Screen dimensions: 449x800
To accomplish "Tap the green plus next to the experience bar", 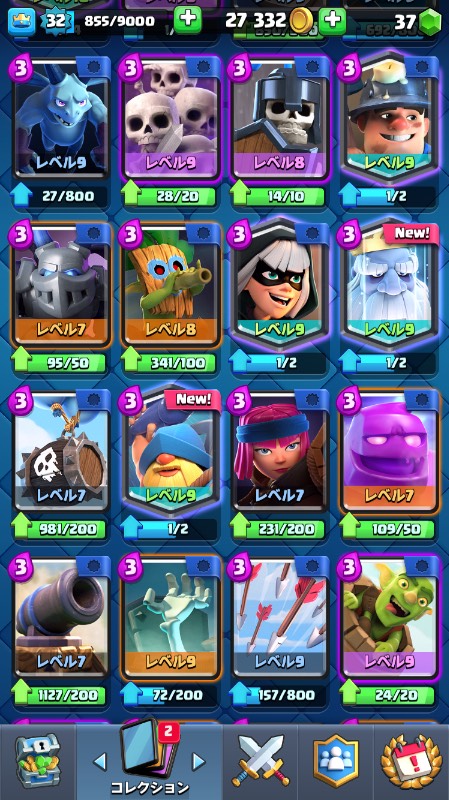I will coord(188,20).
